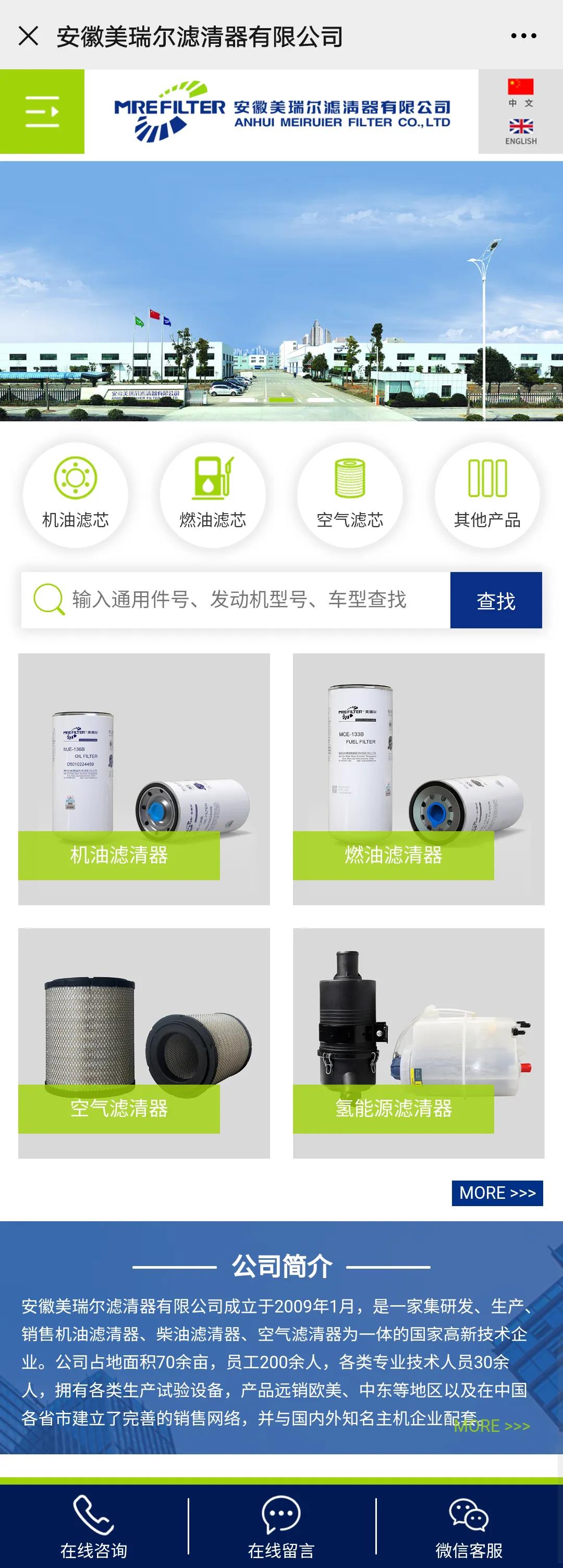The height and width of the screenshot is (1568, 563).
Task: View 空气滤清器 product card
Action: coord(144,1043)
